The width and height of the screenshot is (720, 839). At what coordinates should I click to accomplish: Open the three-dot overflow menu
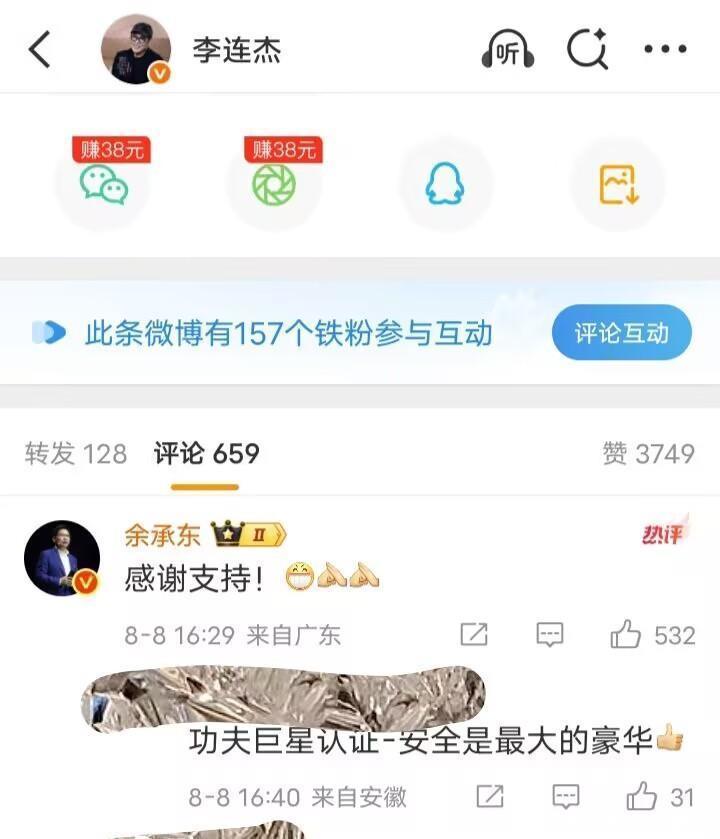click(x=664, y=49)
